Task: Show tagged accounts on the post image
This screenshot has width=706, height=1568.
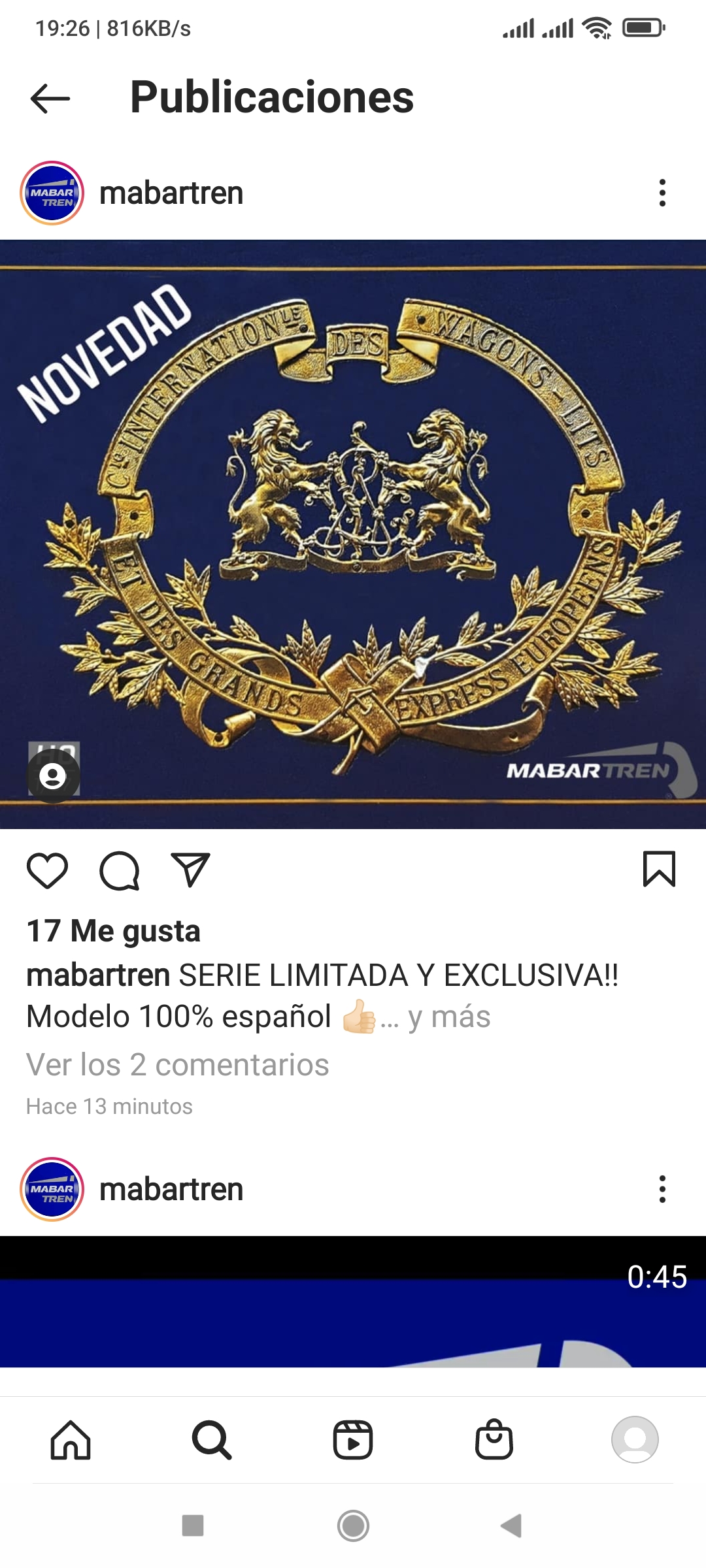Action: [53, 776]
